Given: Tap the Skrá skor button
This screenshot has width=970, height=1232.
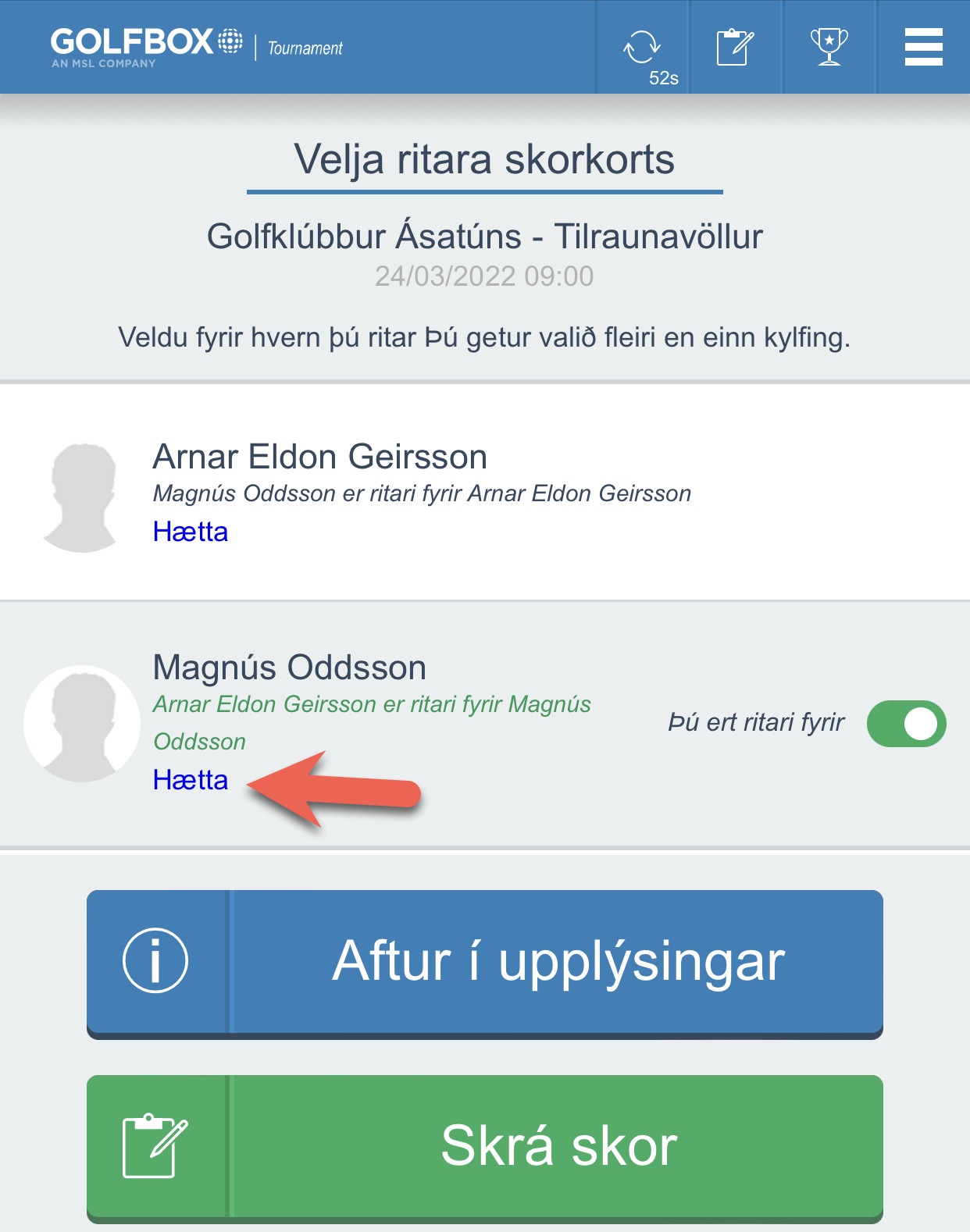Looking at the screenshot, I should [x=484, y=1146].
